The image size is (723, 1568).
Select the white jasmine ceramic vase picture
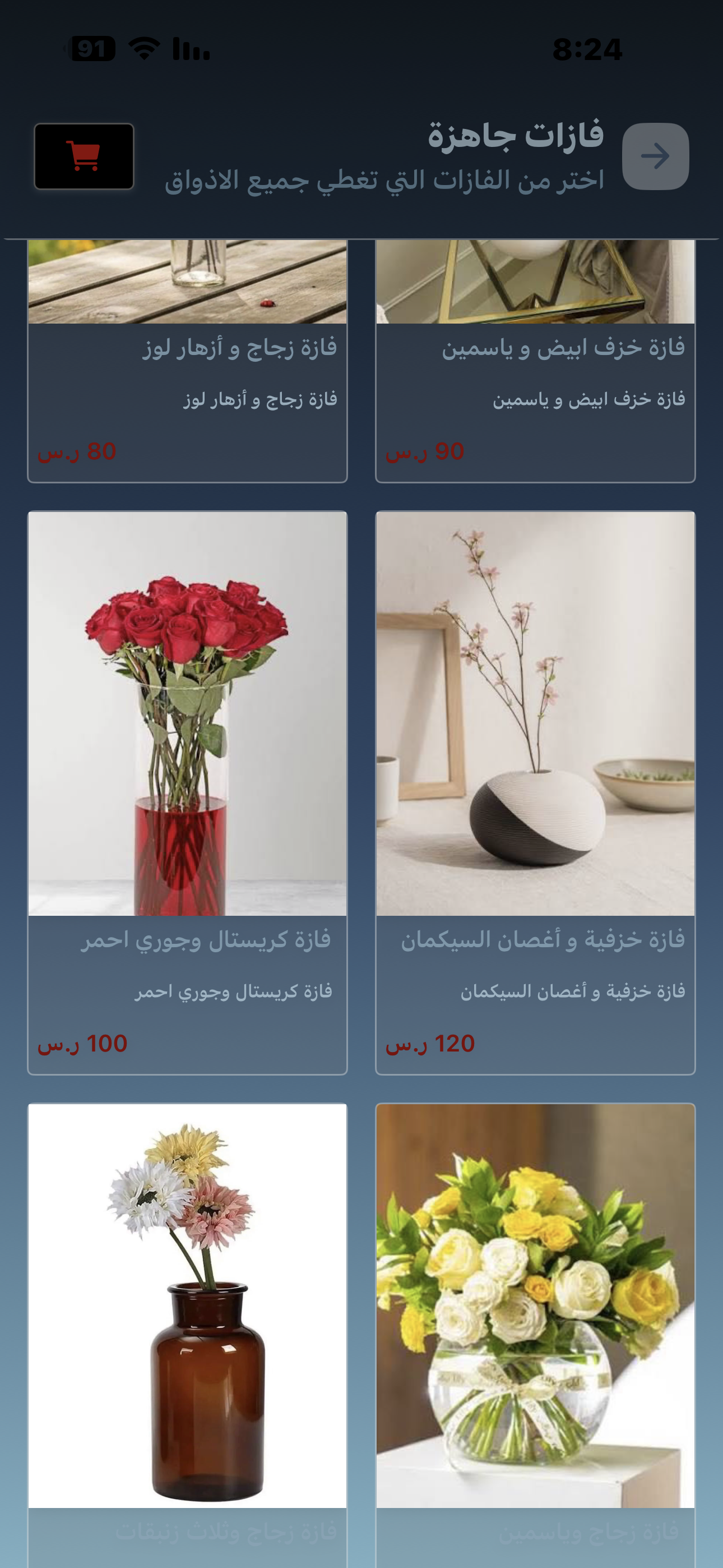tap(534, 280)
